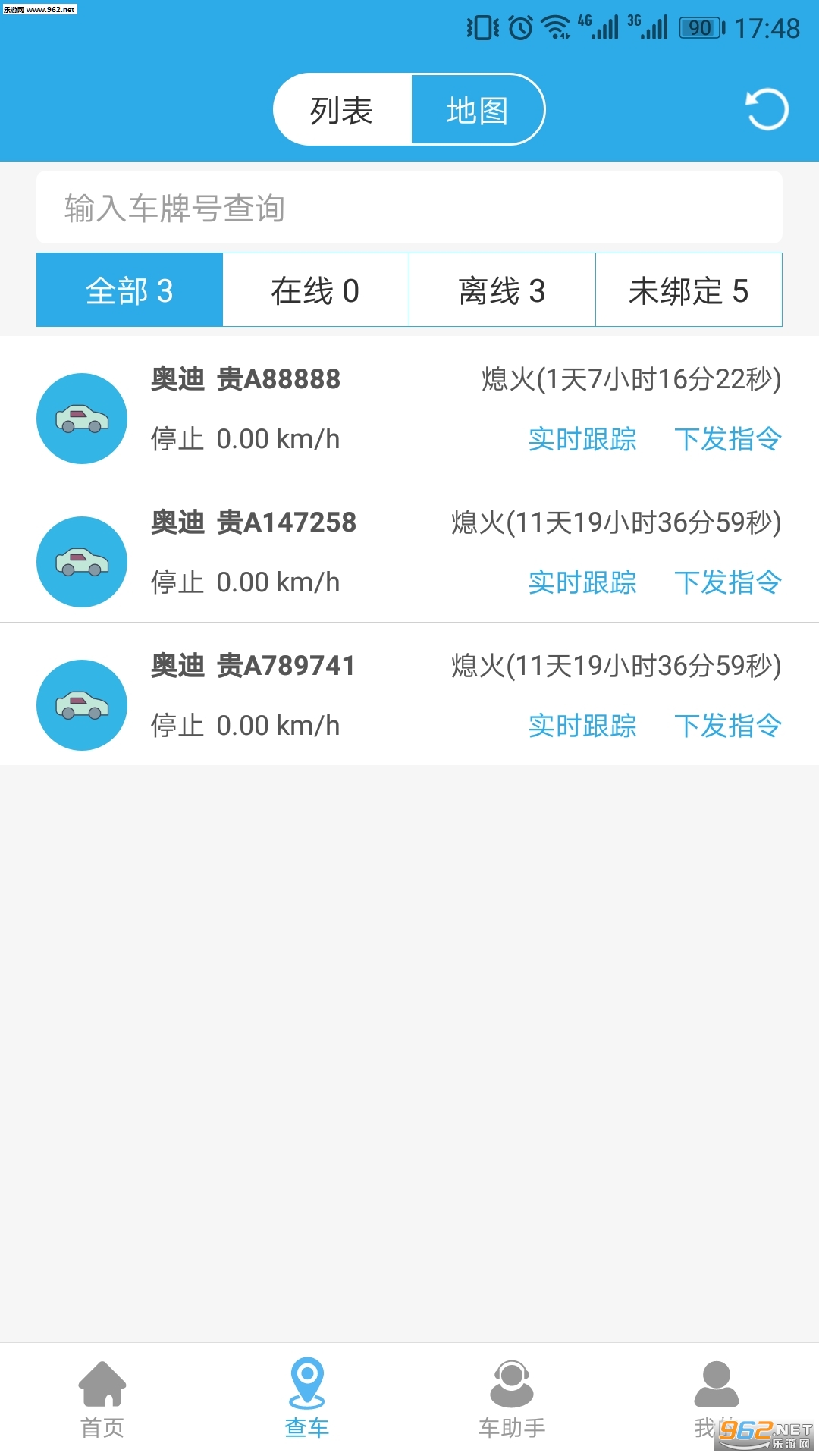Tap 下发指令 for 贵A88888
Image resolution: width=819 pixels, height=1456 pixels.
pyautogui.click(x=727, y=439)
